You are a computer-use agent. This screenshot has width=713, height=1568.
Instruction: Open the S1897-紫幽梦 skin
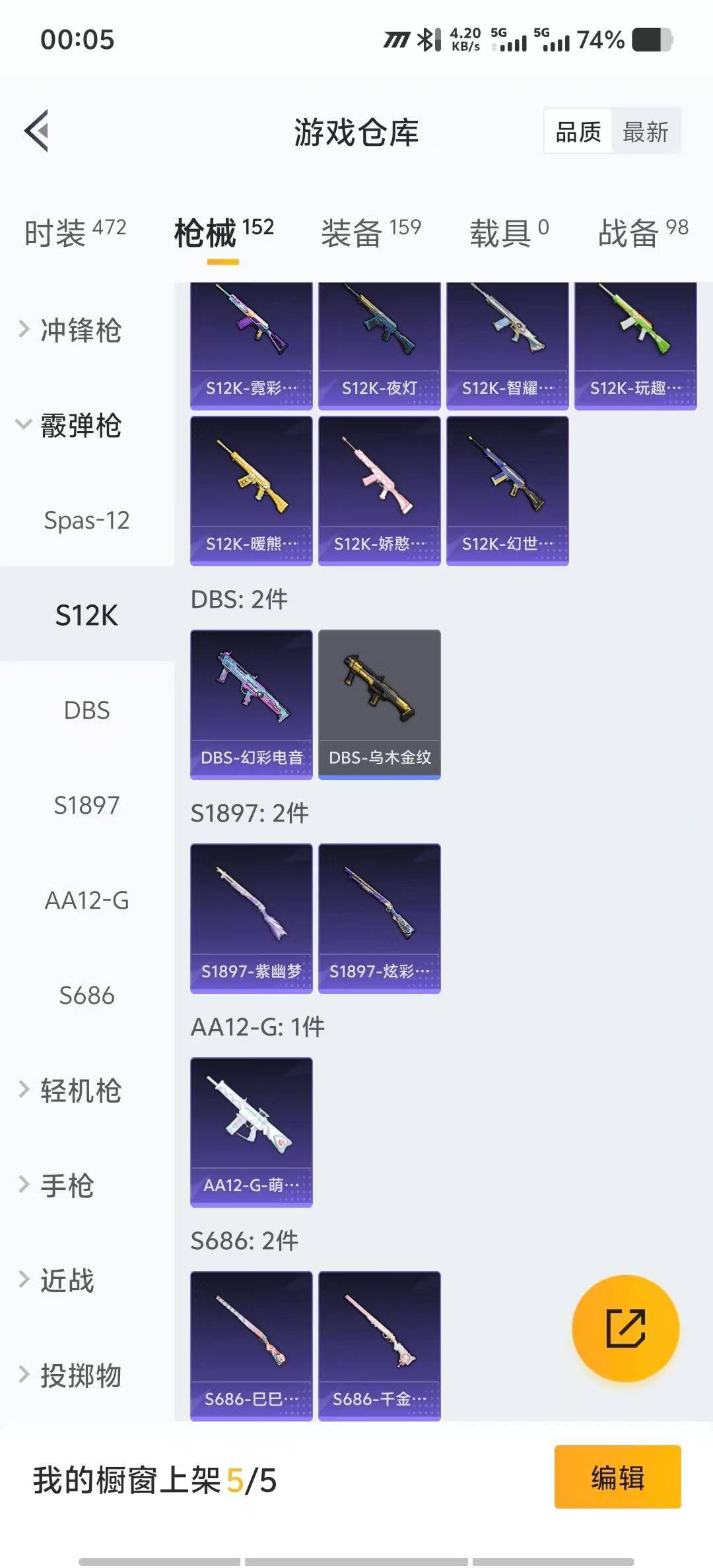251,917
